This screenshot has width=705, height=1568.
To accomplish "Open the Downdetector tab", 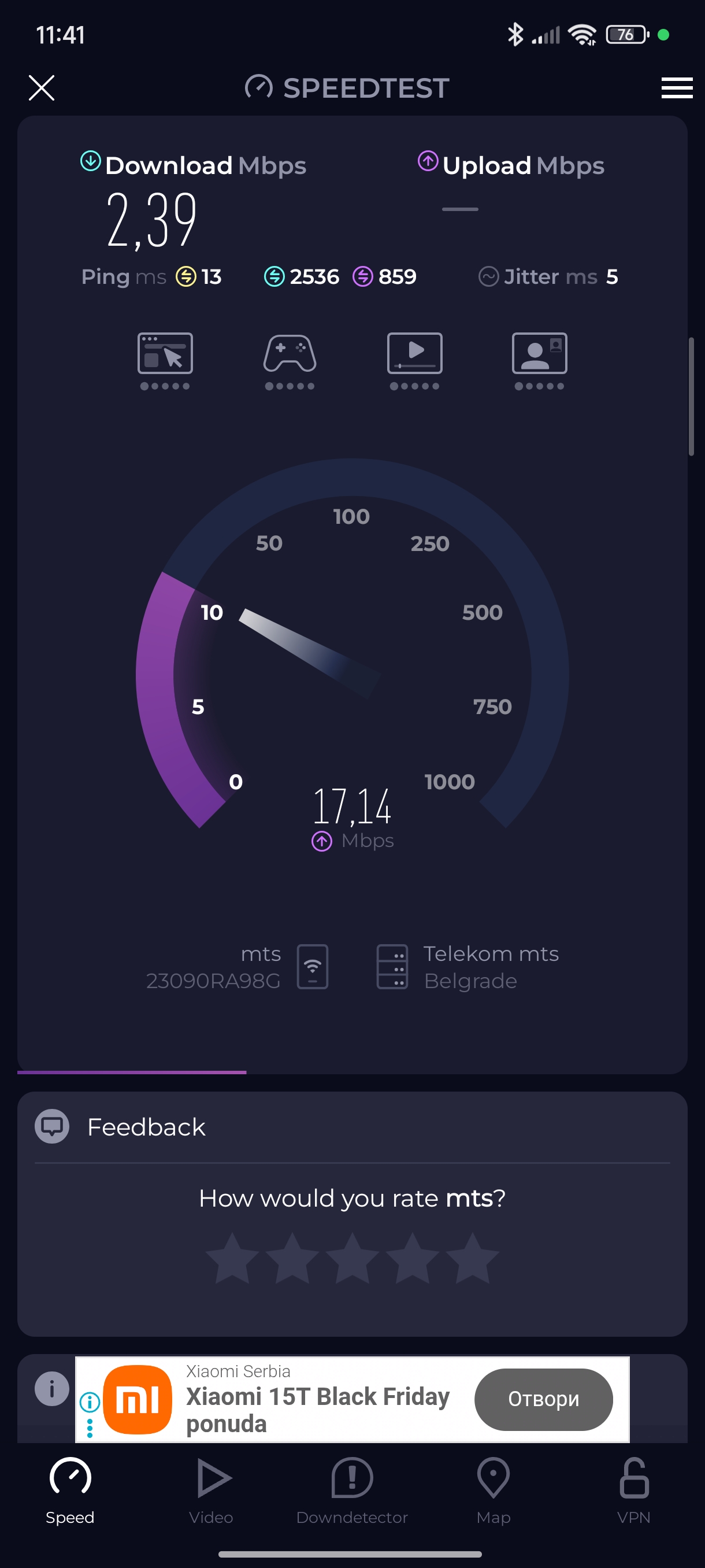I will tap(351, 1490).
